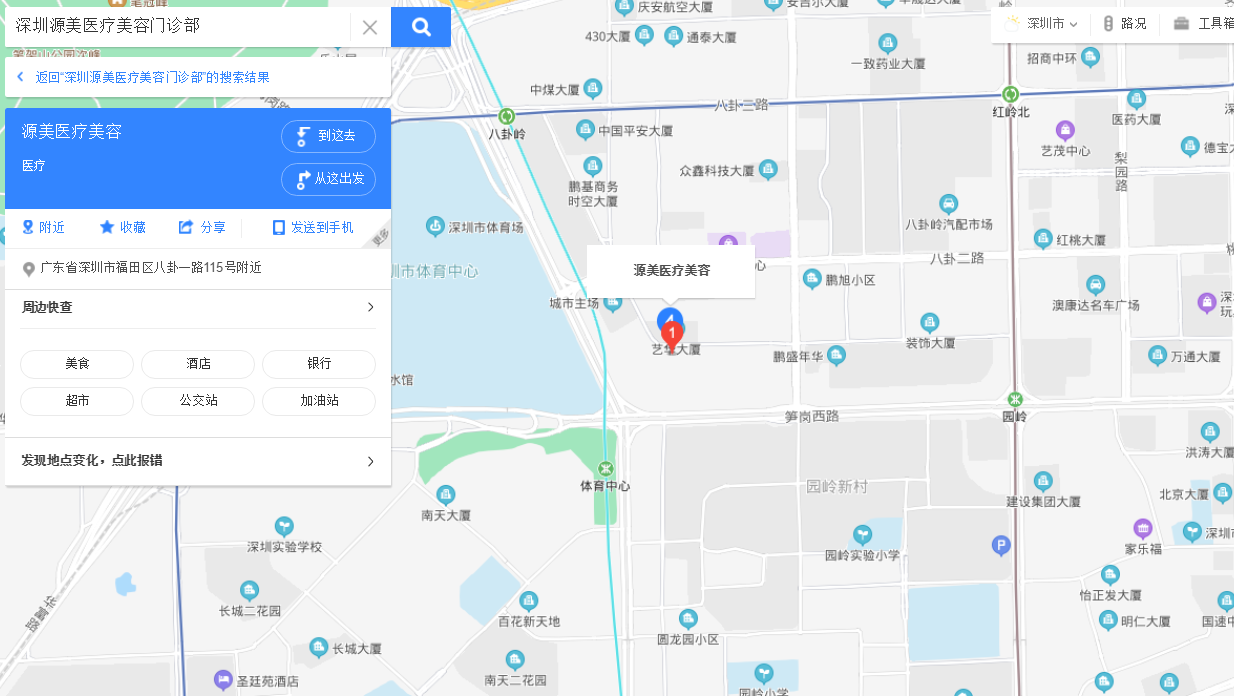Select the 美食 chip
The width and height of the screenshot is (1234, 696).
pyautogui.click(x=77, y=364)
